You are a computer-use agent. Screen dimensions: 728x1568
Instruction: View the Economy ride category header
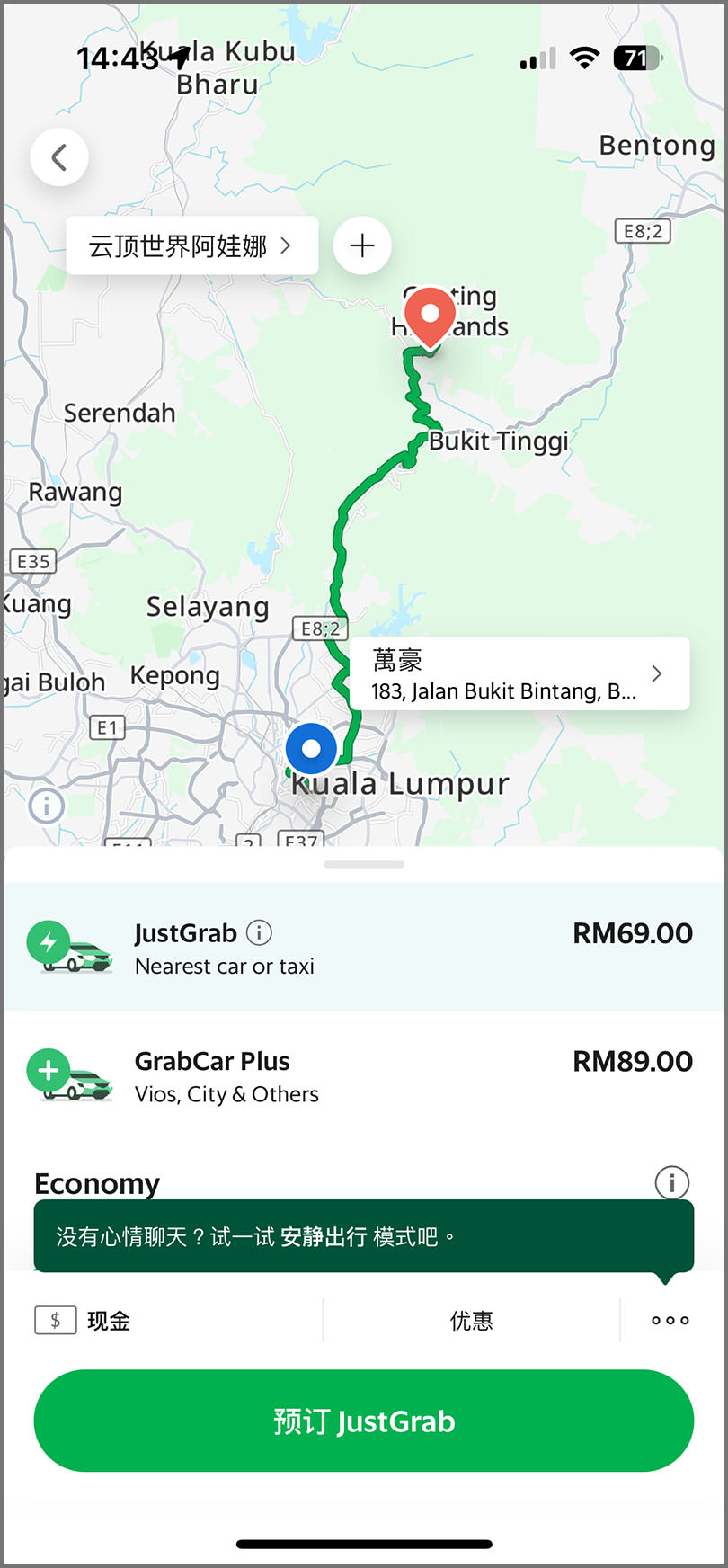click(96, 1183)
